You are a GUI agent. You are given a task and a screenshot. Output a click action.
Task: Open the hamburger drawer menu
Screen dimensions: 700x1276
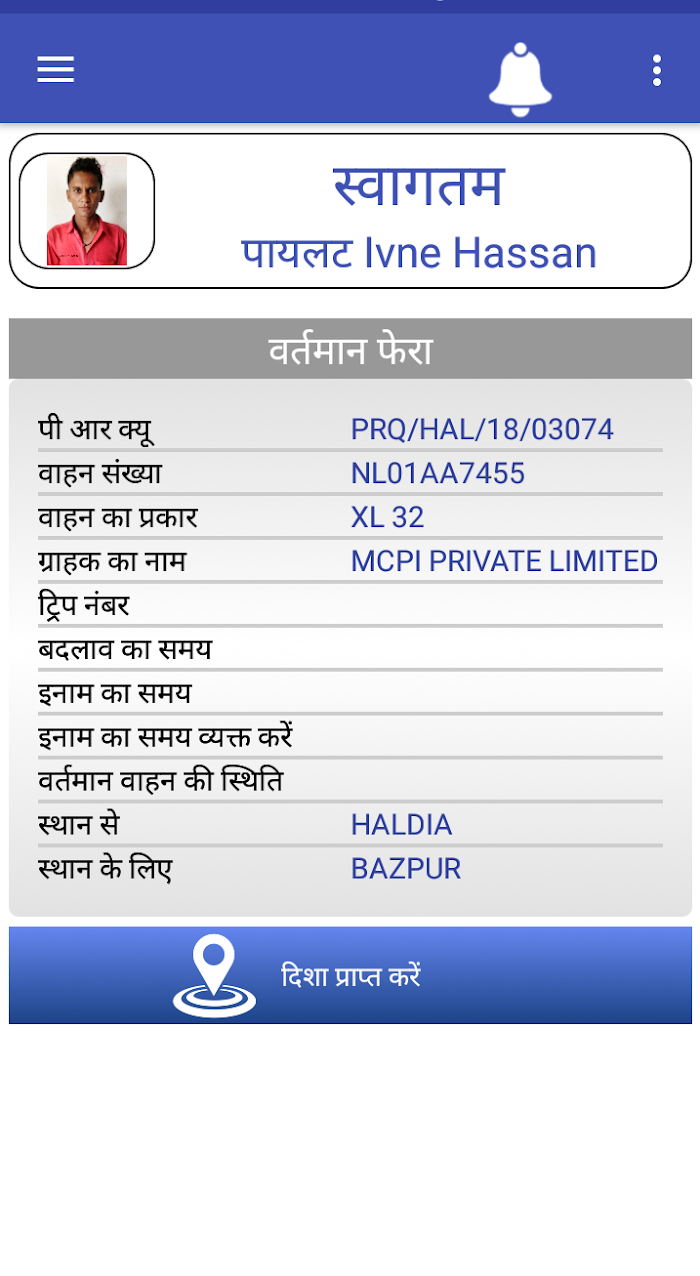click(56, 69)
